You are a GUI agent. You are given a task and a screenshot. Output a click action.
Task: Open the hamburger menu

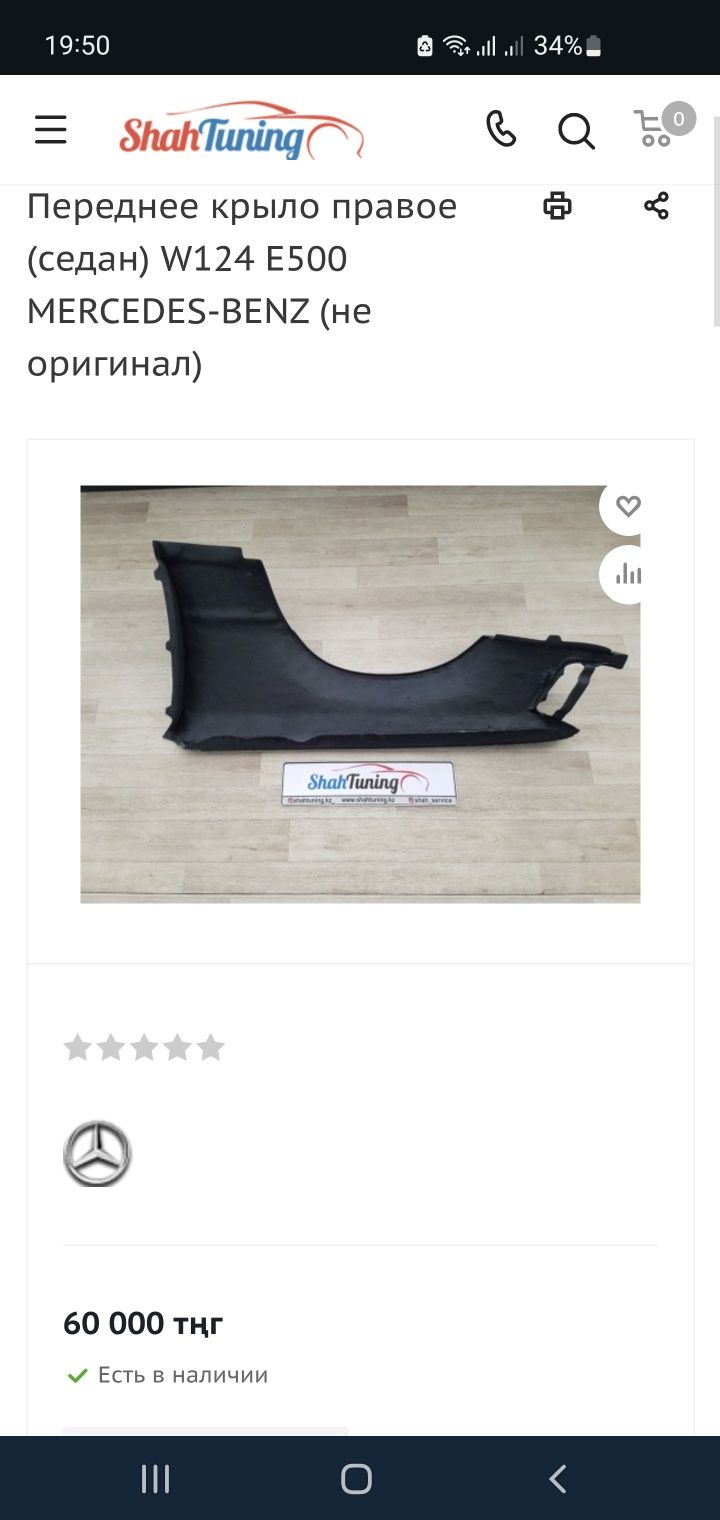click(x=51, y=130)
